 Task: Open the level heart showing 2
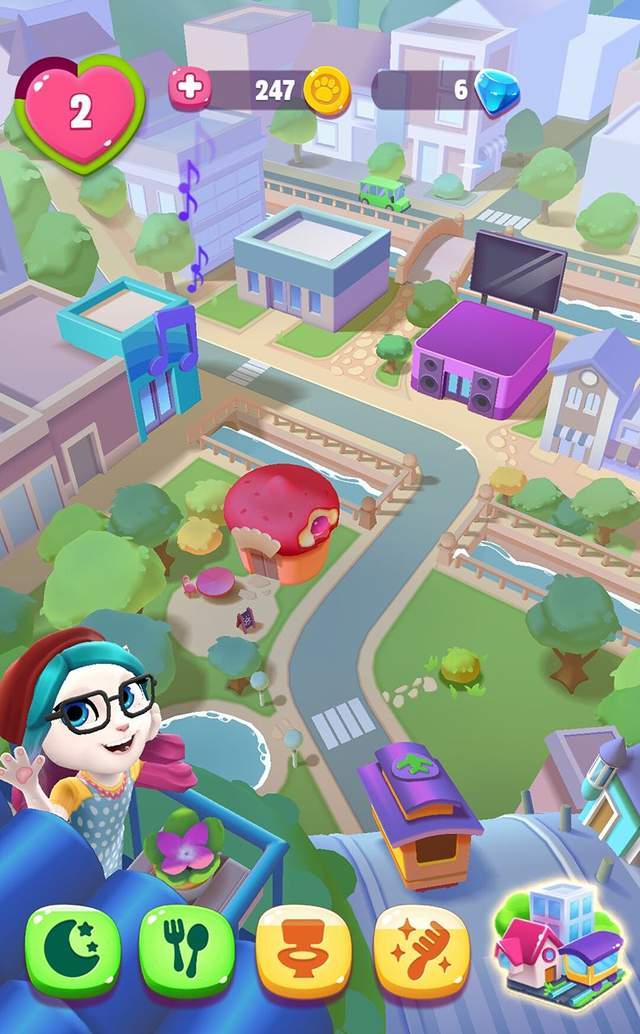click(x=79, y=110)
